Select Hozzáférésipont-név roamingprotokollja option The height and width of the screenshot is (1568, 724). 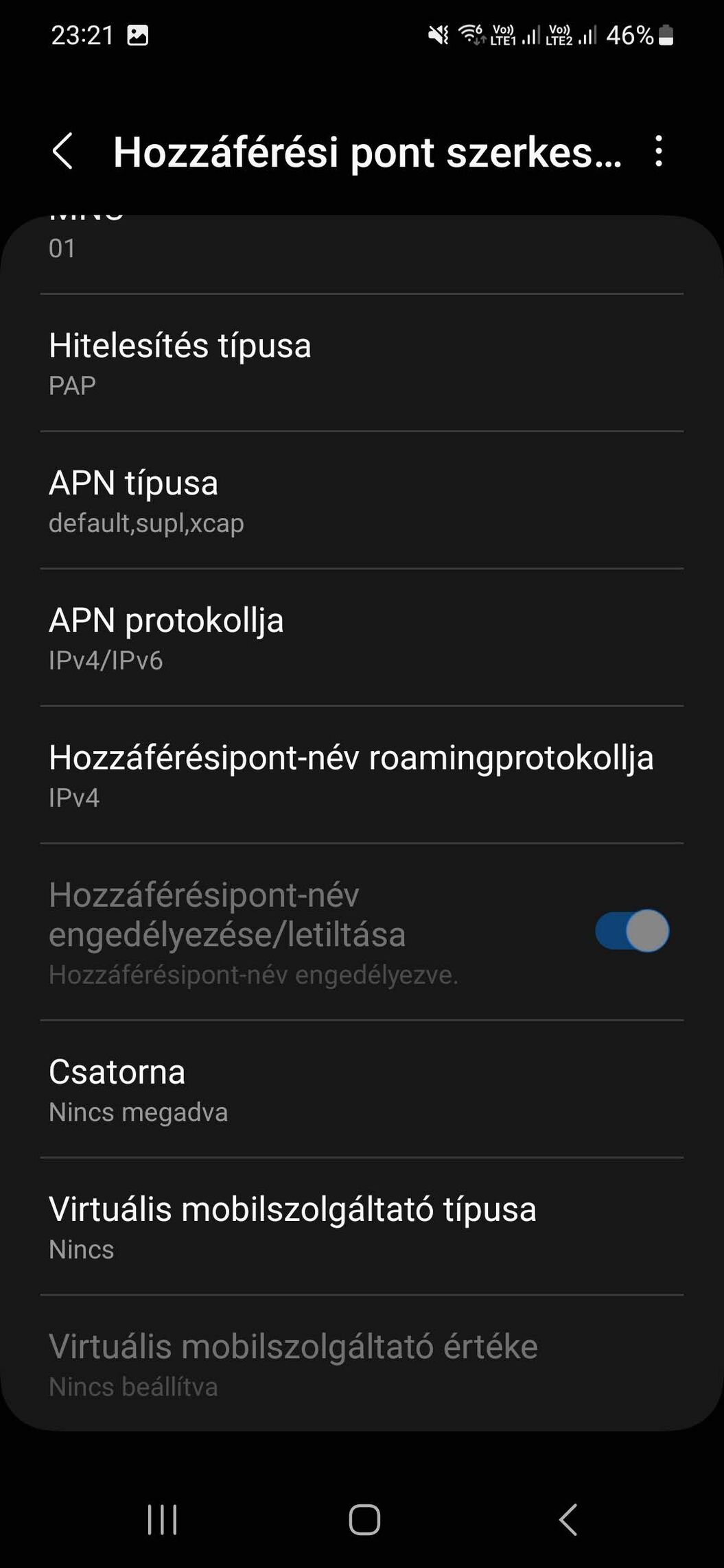[x=362, y=775]
